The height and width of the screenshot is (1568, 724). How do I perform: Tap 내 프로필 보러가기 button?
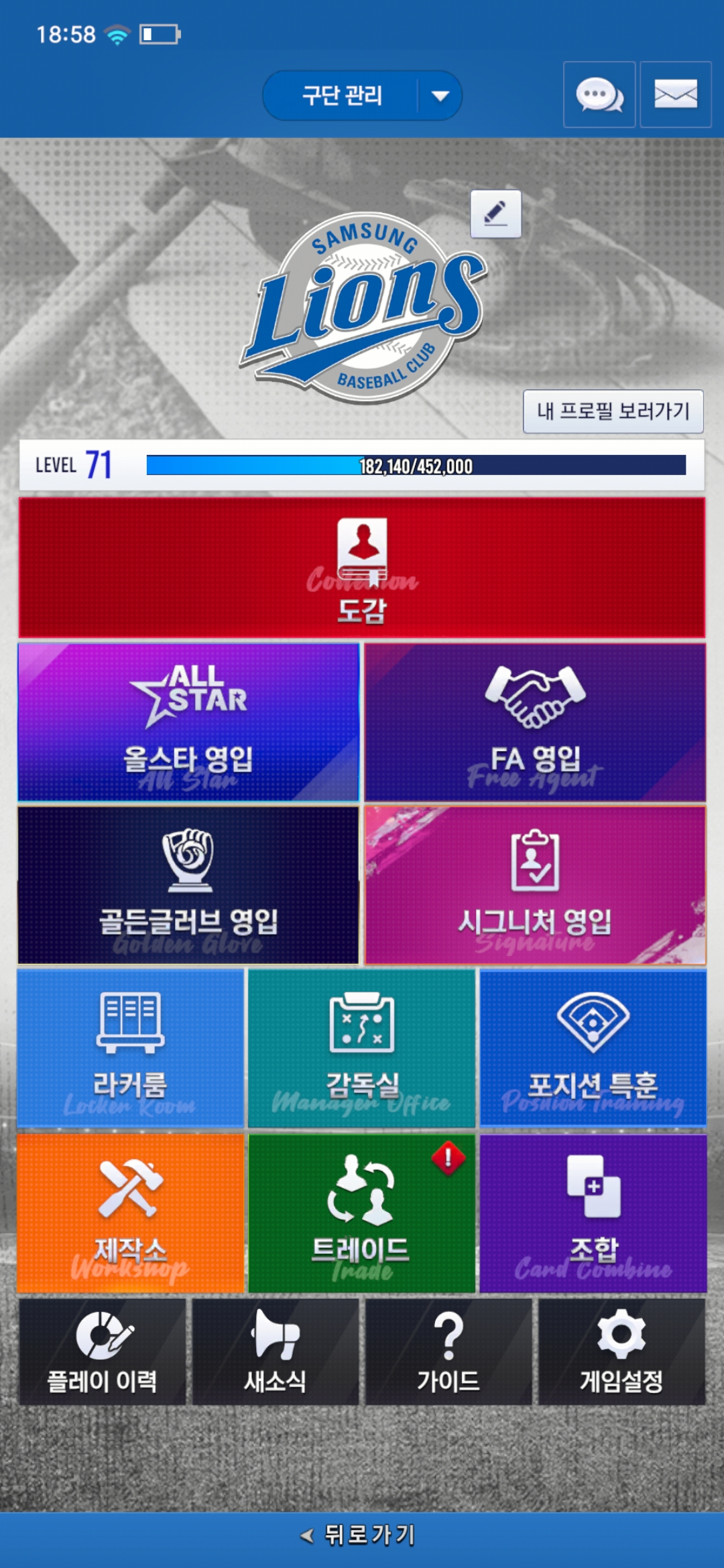(613, 411)
